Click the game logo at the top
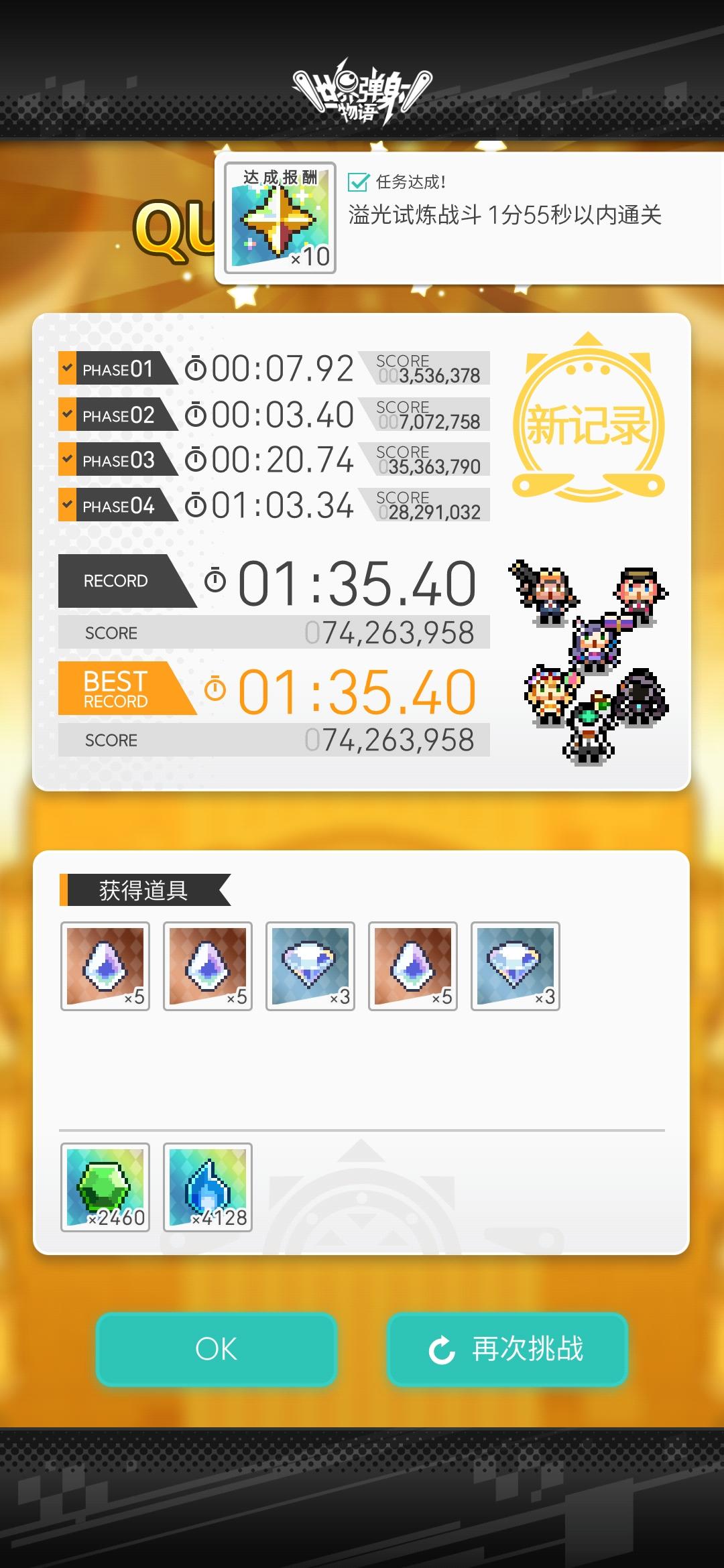Image resolution: width=724 pixels, height=1568 pixels. (x=362, y=94)
